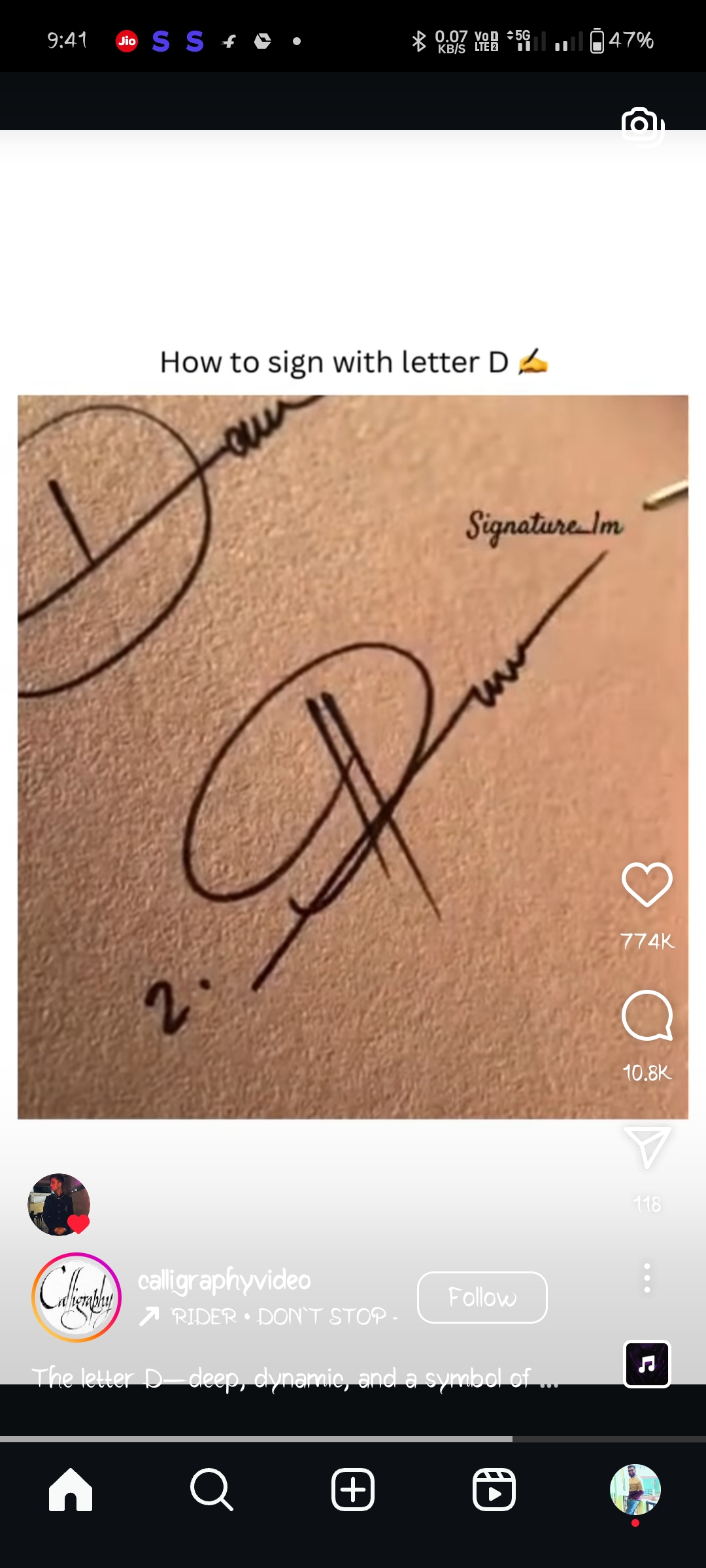Share this reel via paper plane

tap(647, 1147)
